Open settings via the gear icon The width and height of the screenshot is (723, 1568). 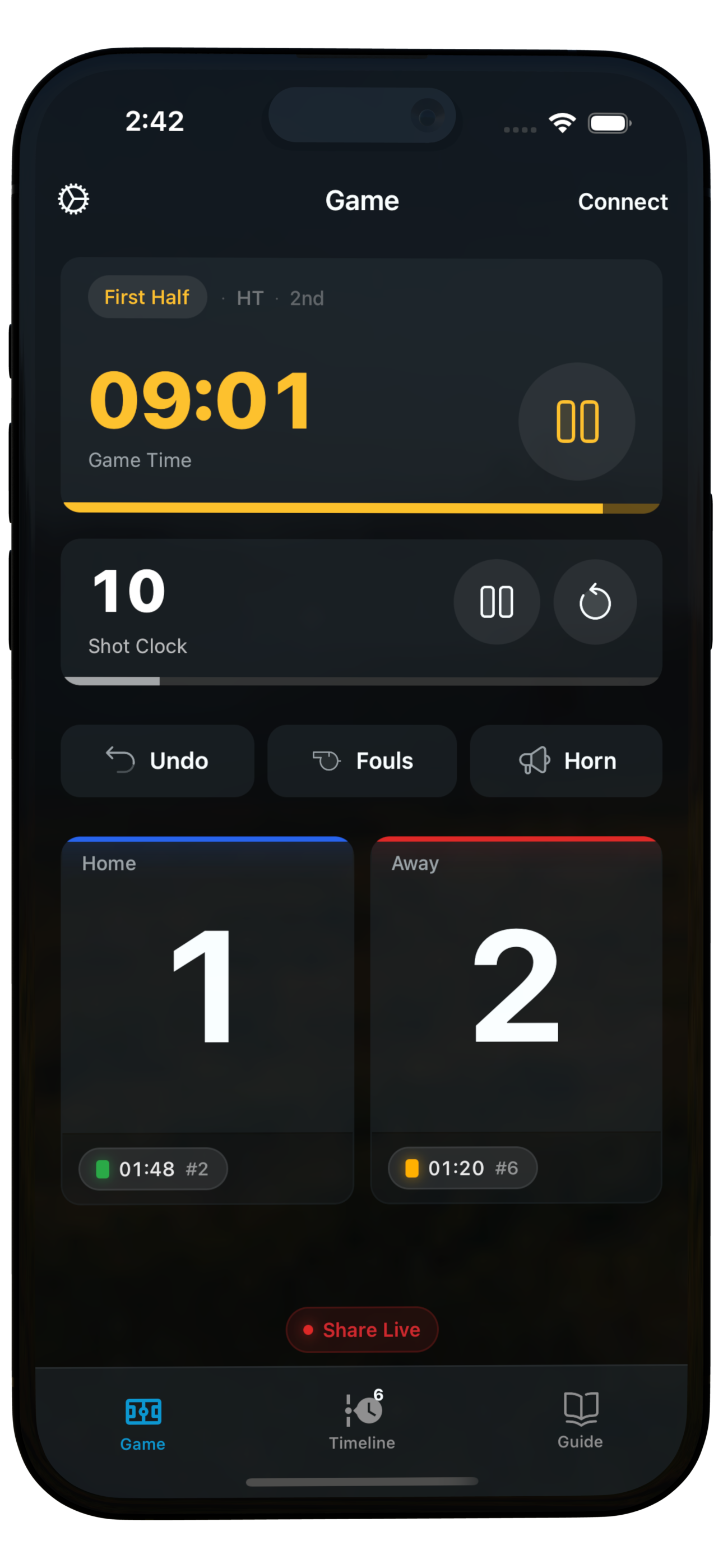point(73,199)
